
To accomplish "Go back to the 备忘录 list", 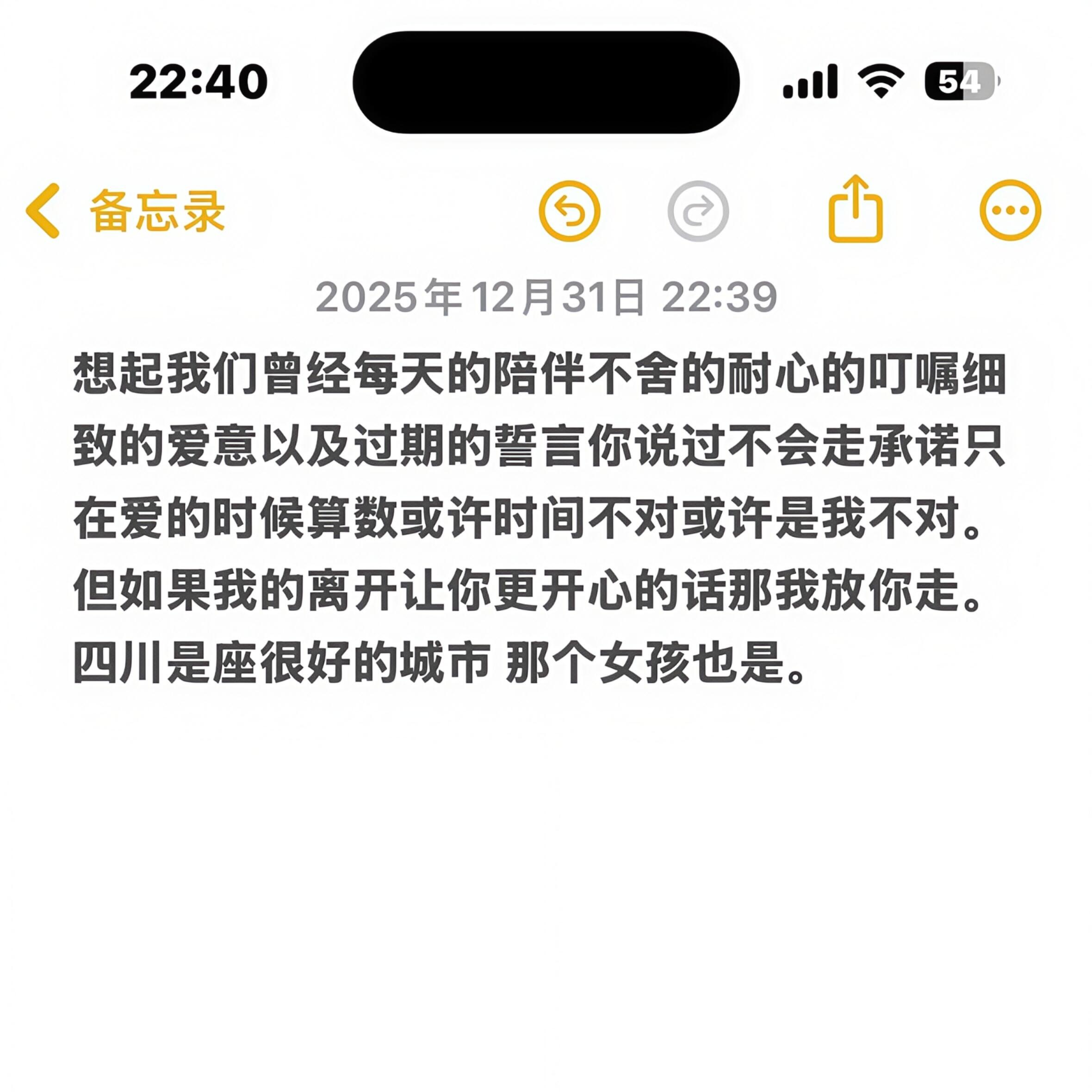I will point(124,211).
